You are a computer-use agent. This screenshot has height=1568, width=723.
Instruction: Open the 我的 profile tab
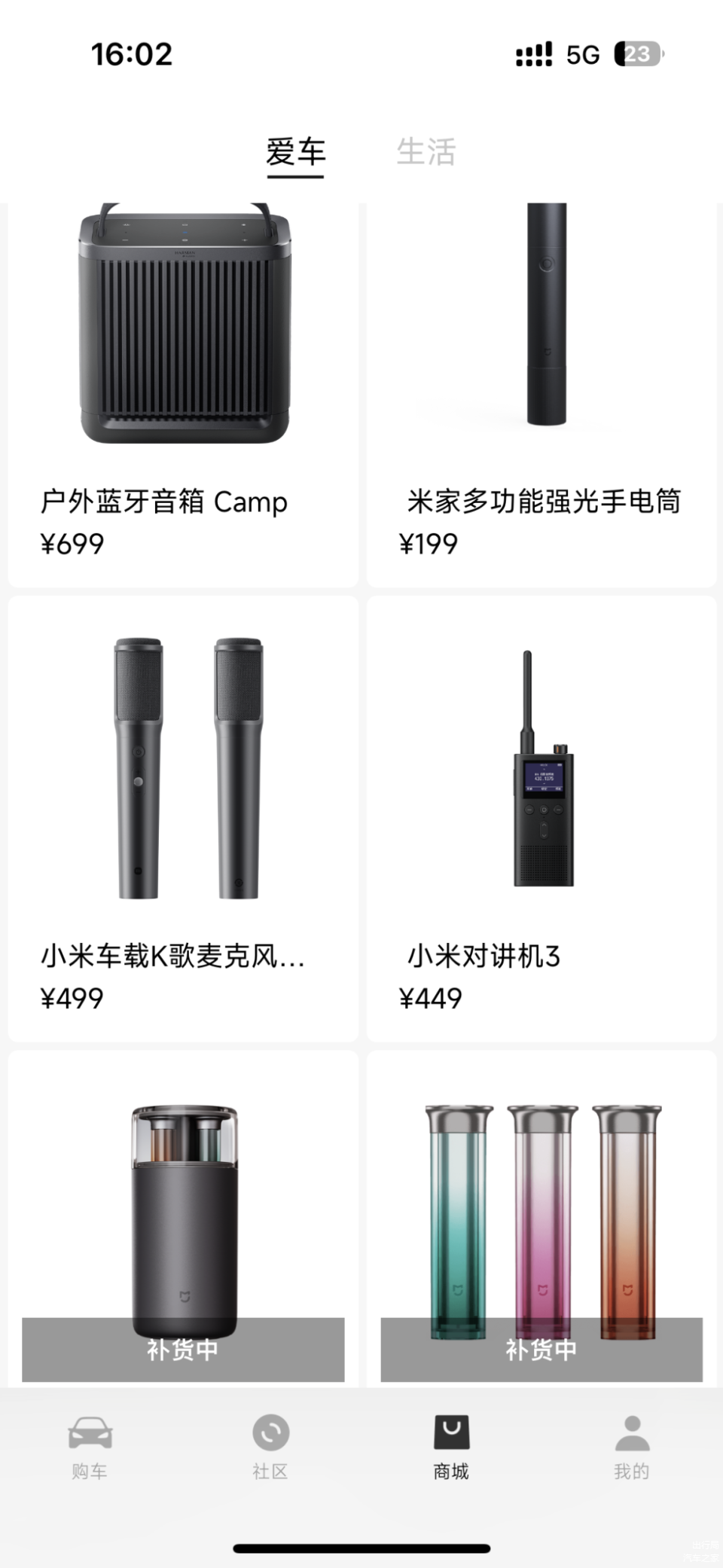[x=632, y=1448]
